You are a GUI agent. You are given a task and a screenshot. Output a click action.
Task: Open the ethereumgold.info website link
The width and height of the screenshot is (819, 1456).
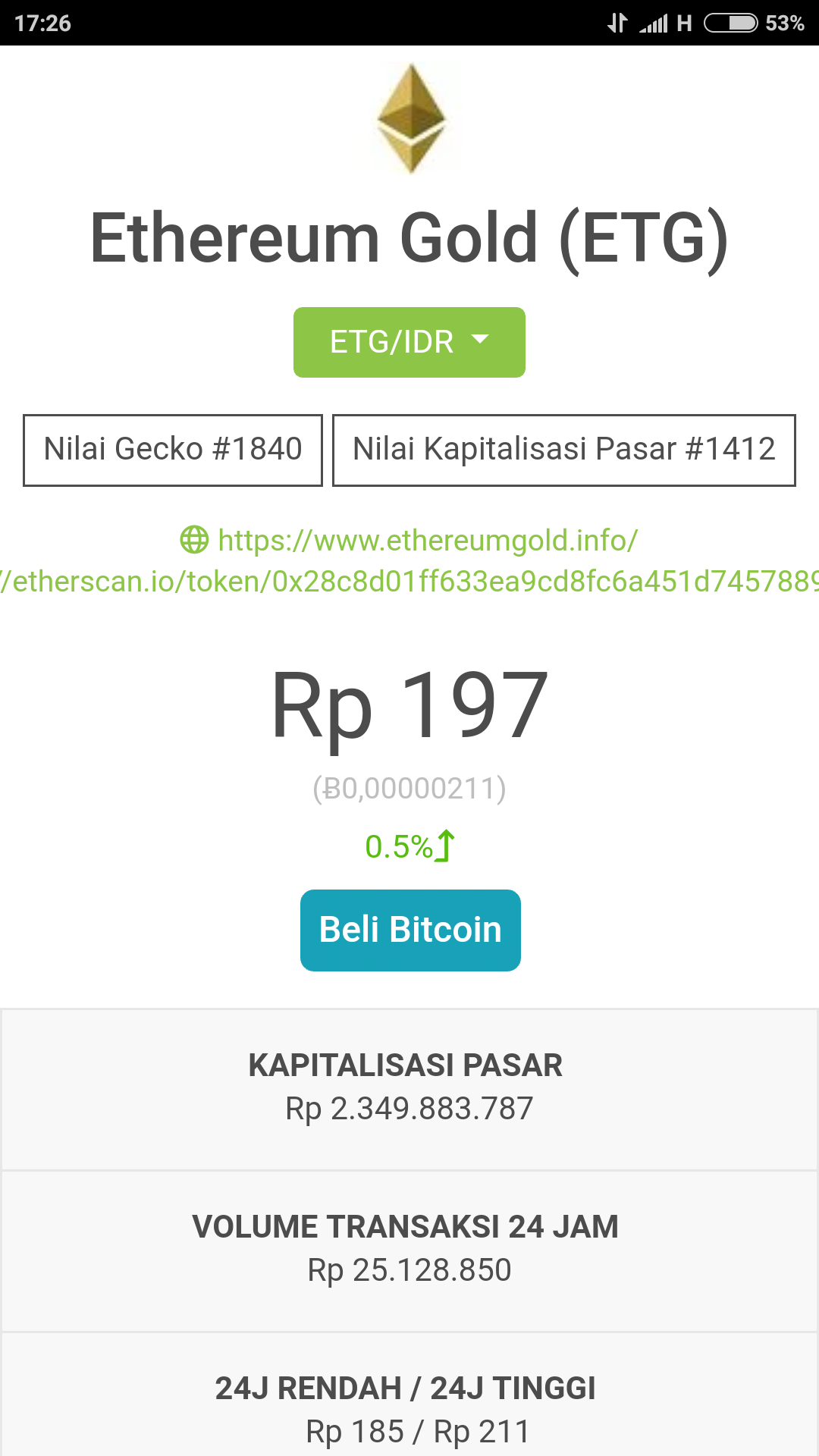[427, 541]
